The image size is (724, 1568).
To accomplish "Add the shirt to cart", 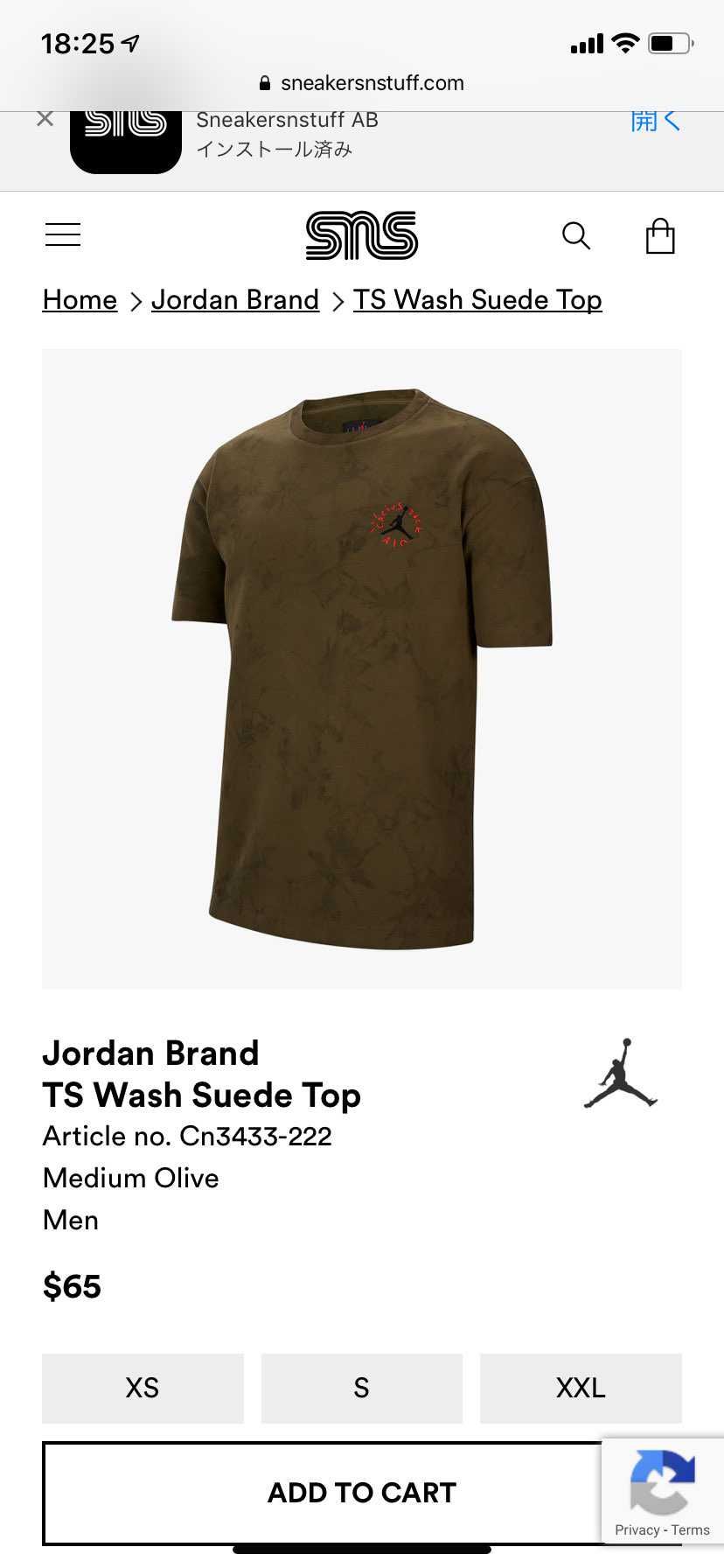I will (362, 1493).
